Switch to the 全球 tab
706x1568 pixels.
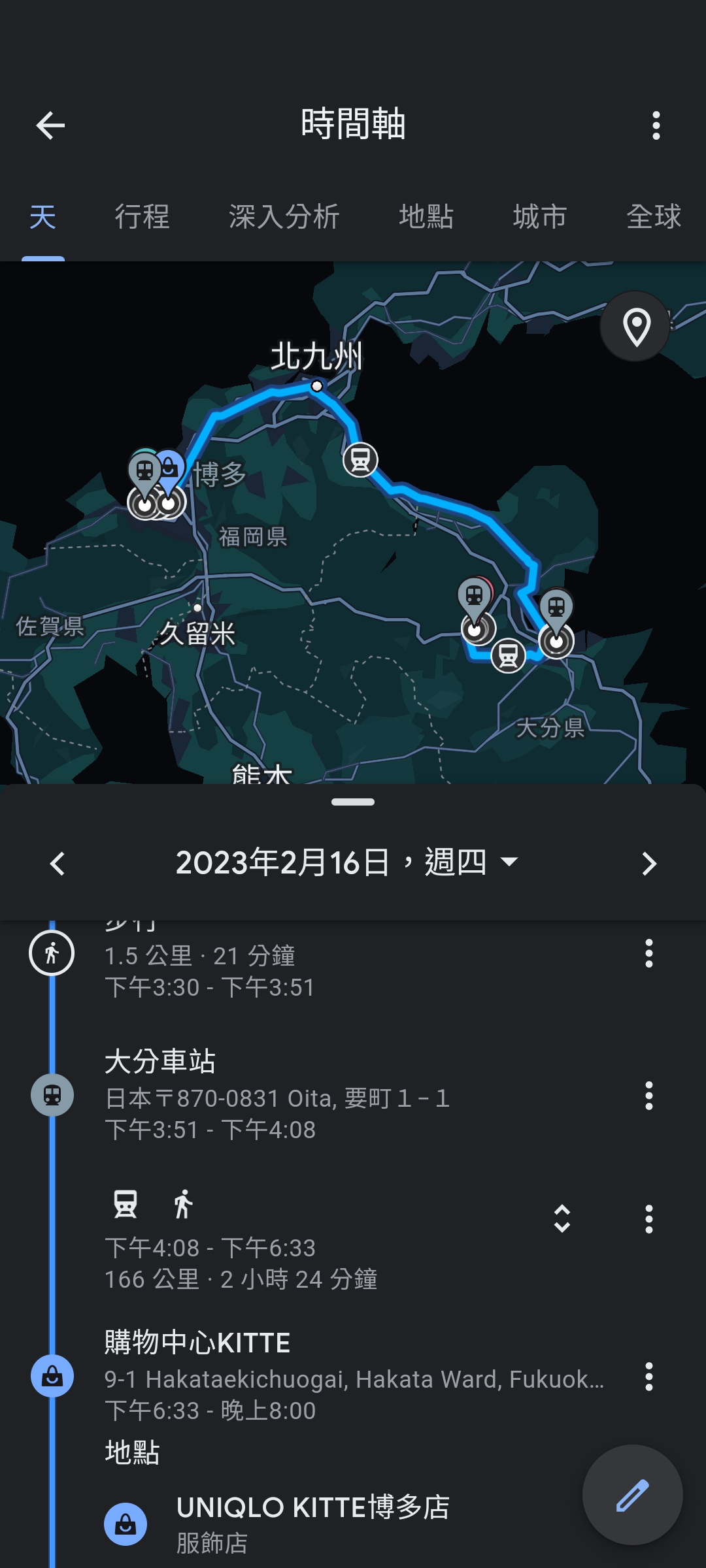point(654,217)
